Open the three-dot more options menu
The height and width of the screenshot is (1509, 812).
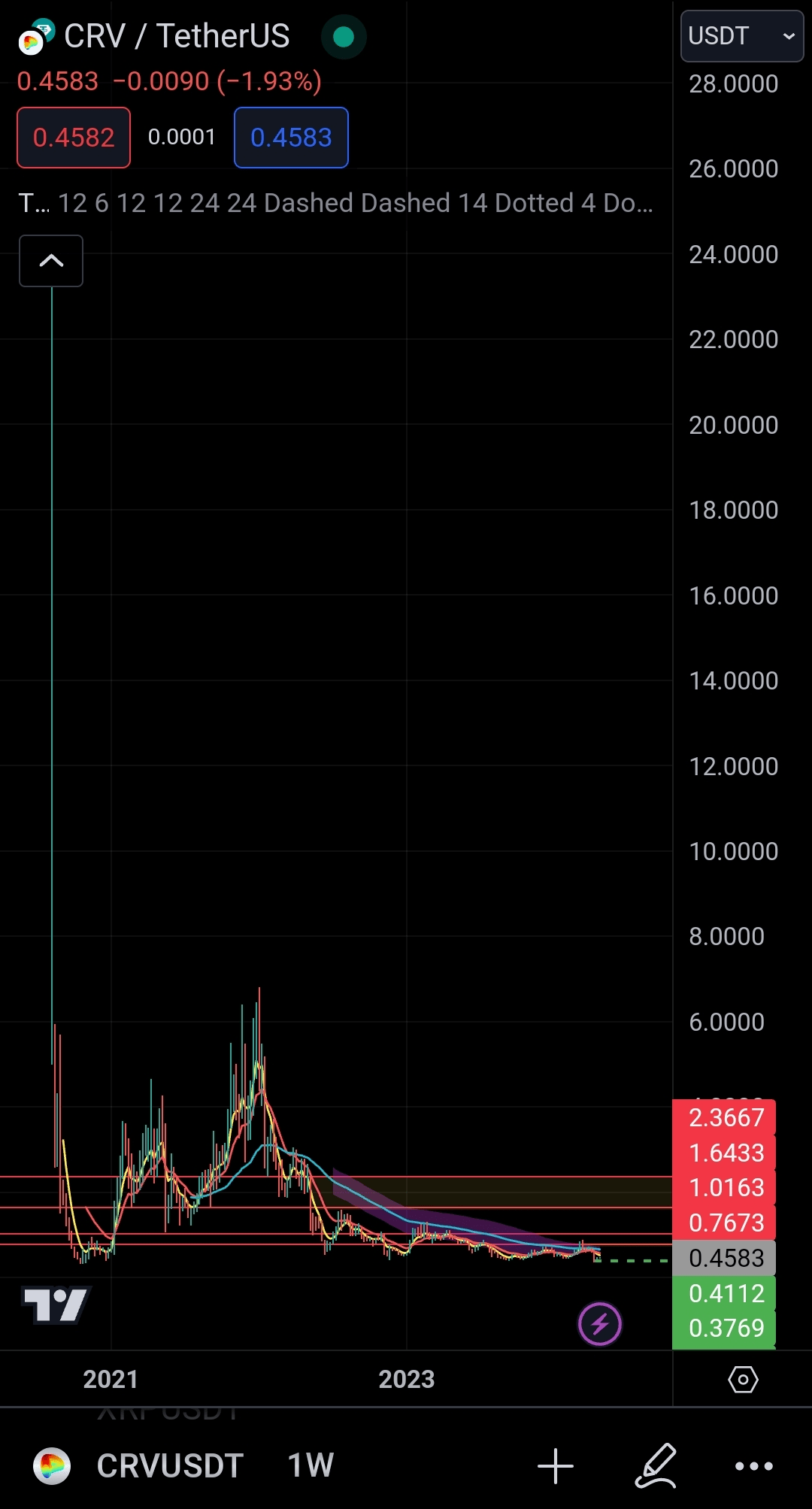(753, 1466)
